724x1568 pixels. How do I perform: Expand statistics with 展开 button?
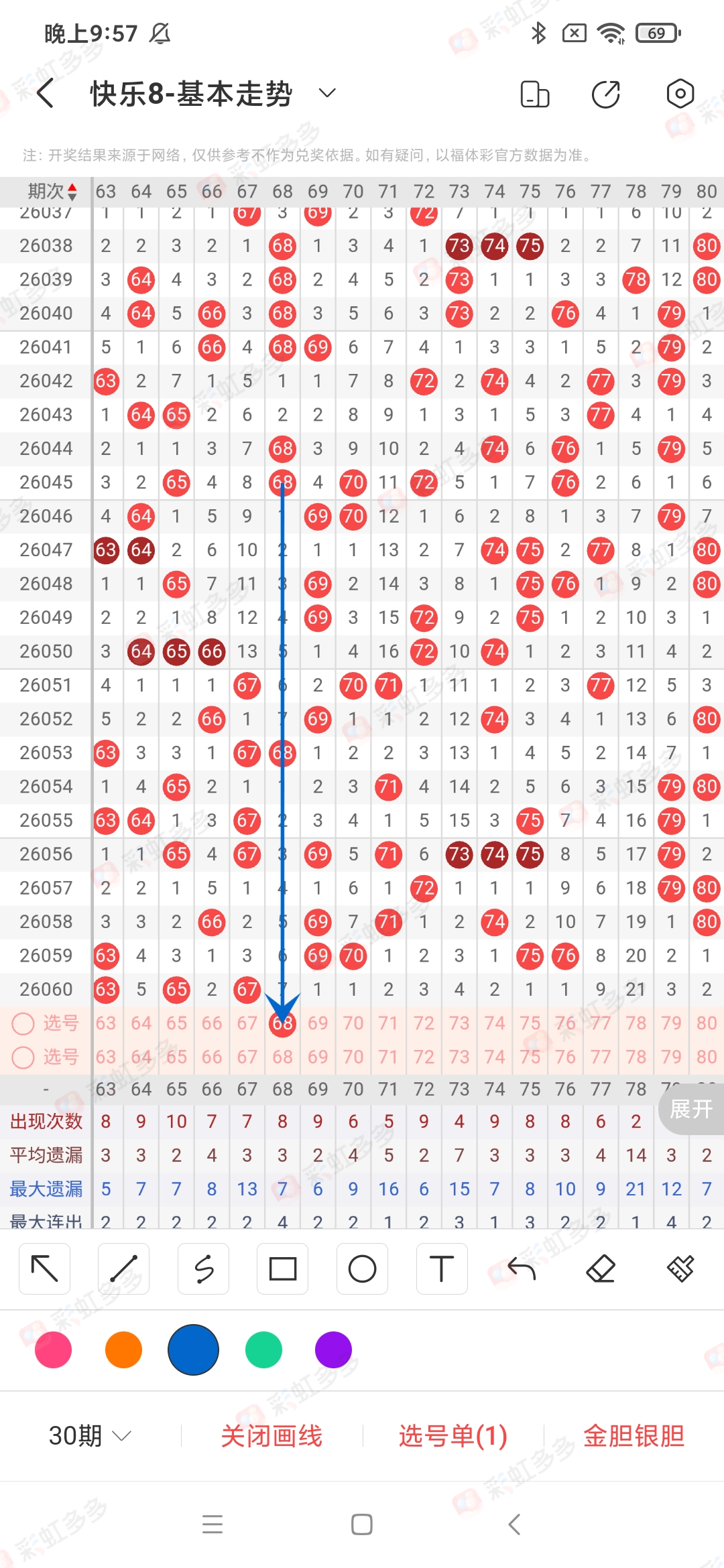pyautogui.click(x=690, y=1109)
